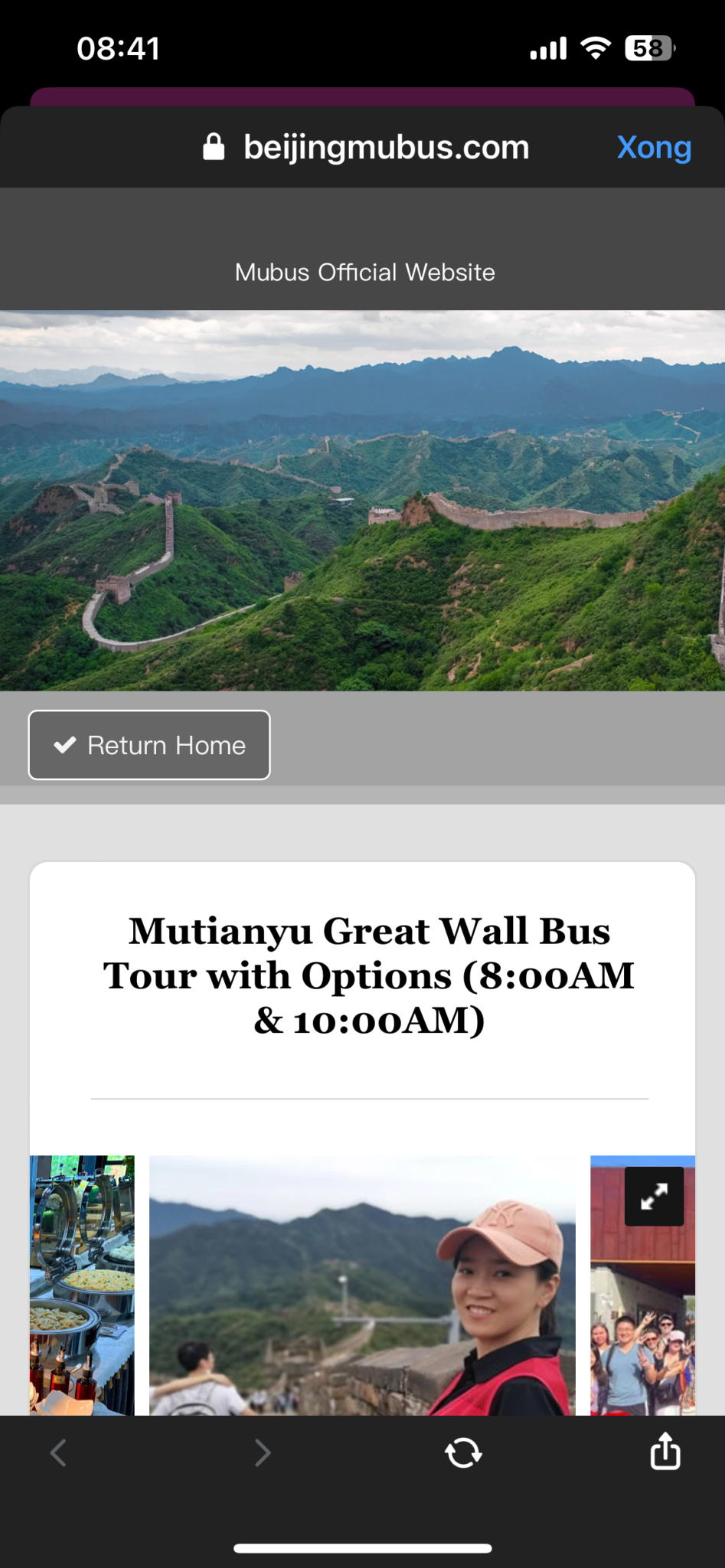
Task: Open the center photo of the guide
Action: 362,1285
